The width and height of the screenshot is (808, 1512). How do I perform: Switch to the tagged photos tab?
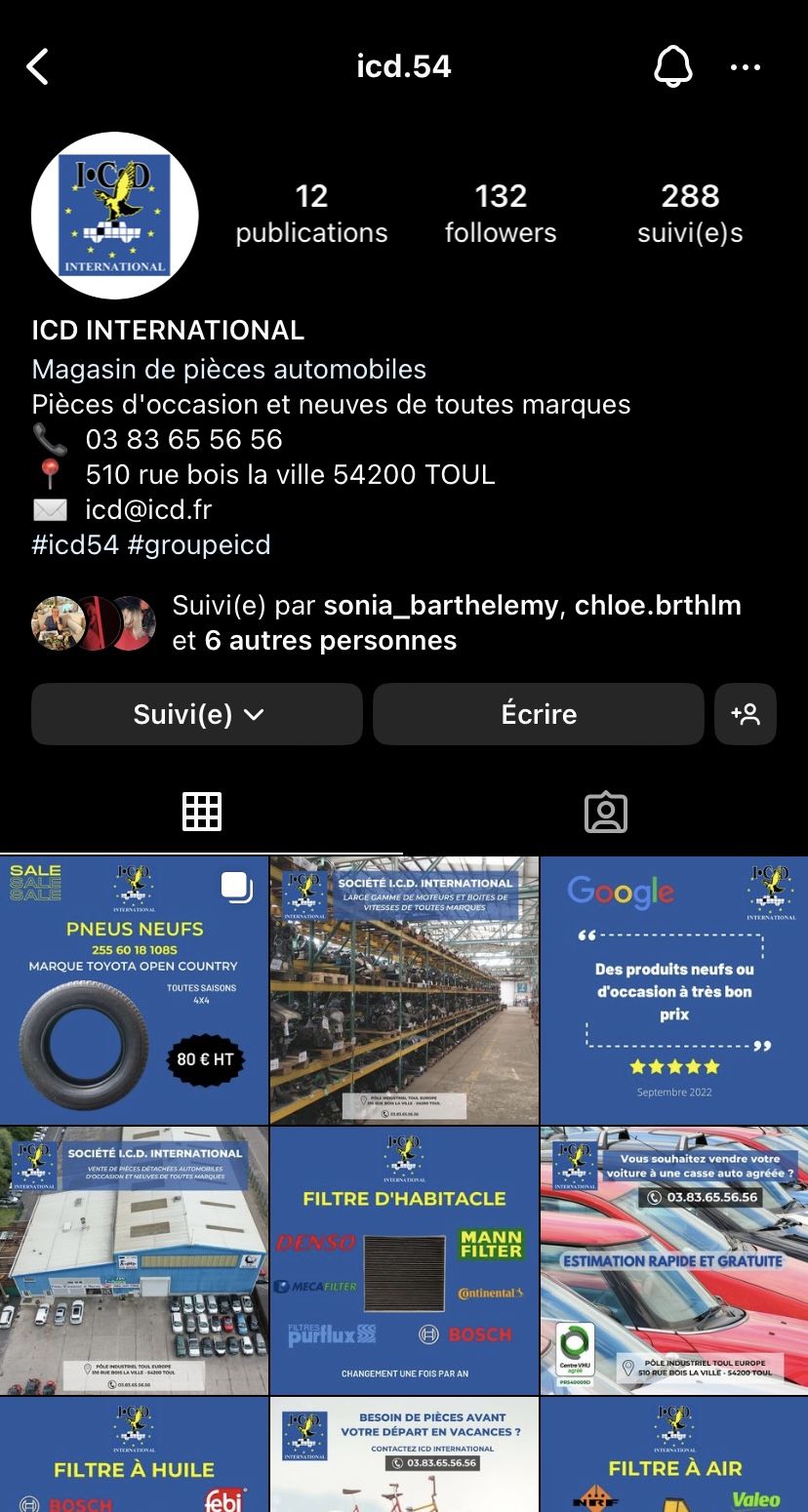pos(605,812)
